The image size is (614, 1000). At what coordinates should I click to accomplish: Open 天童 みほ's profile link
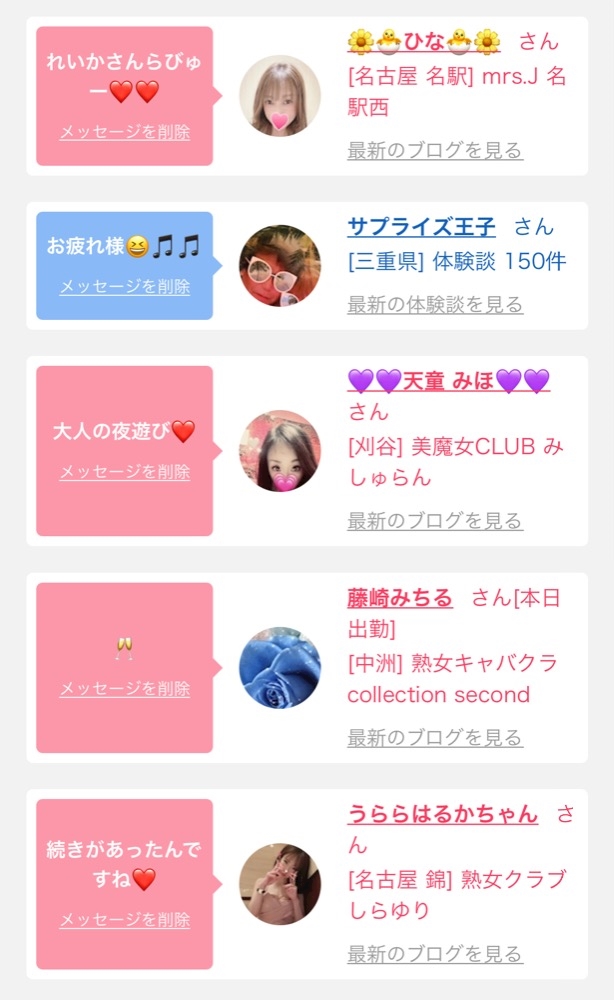[x=449, y=381]
